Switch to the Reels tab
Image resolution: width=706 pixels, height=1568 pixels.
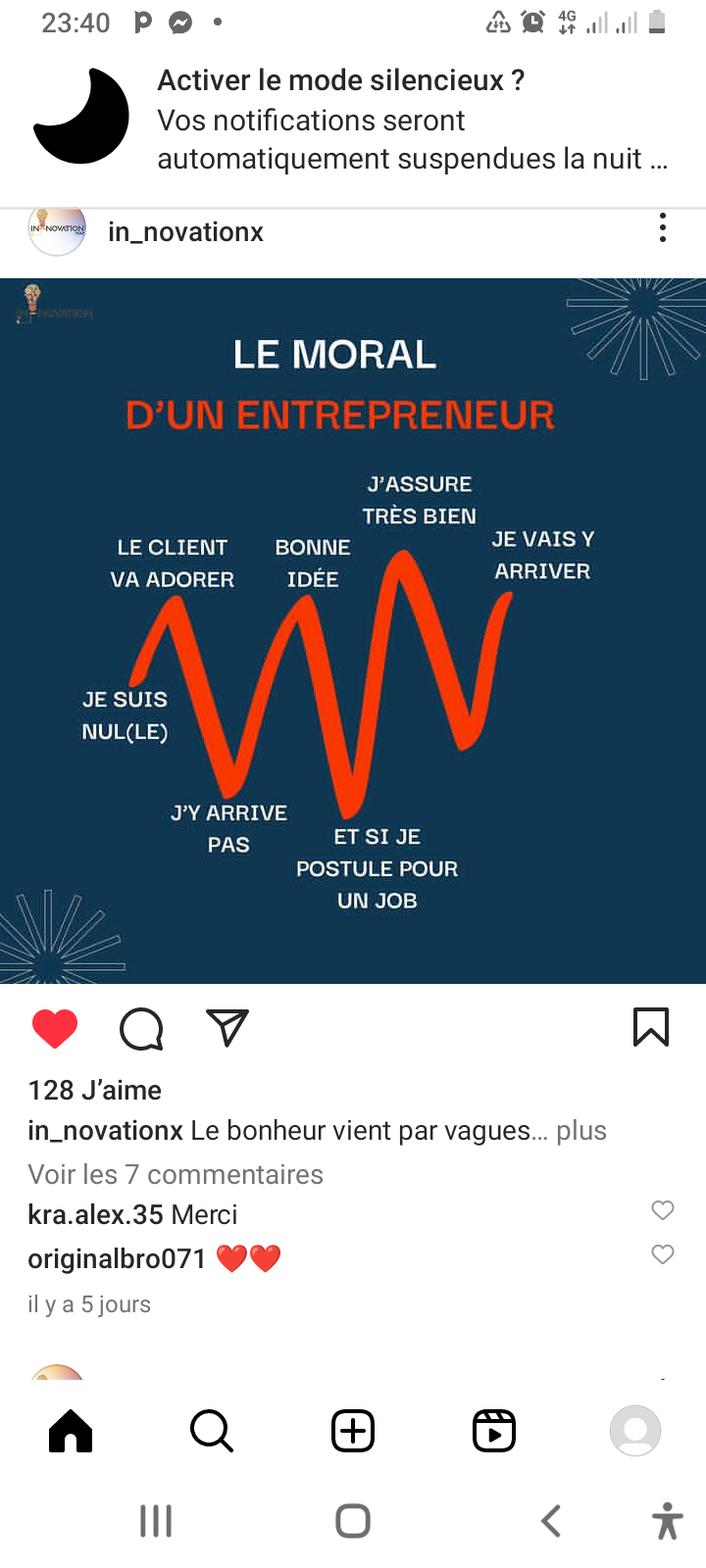tap(494, 1431)
